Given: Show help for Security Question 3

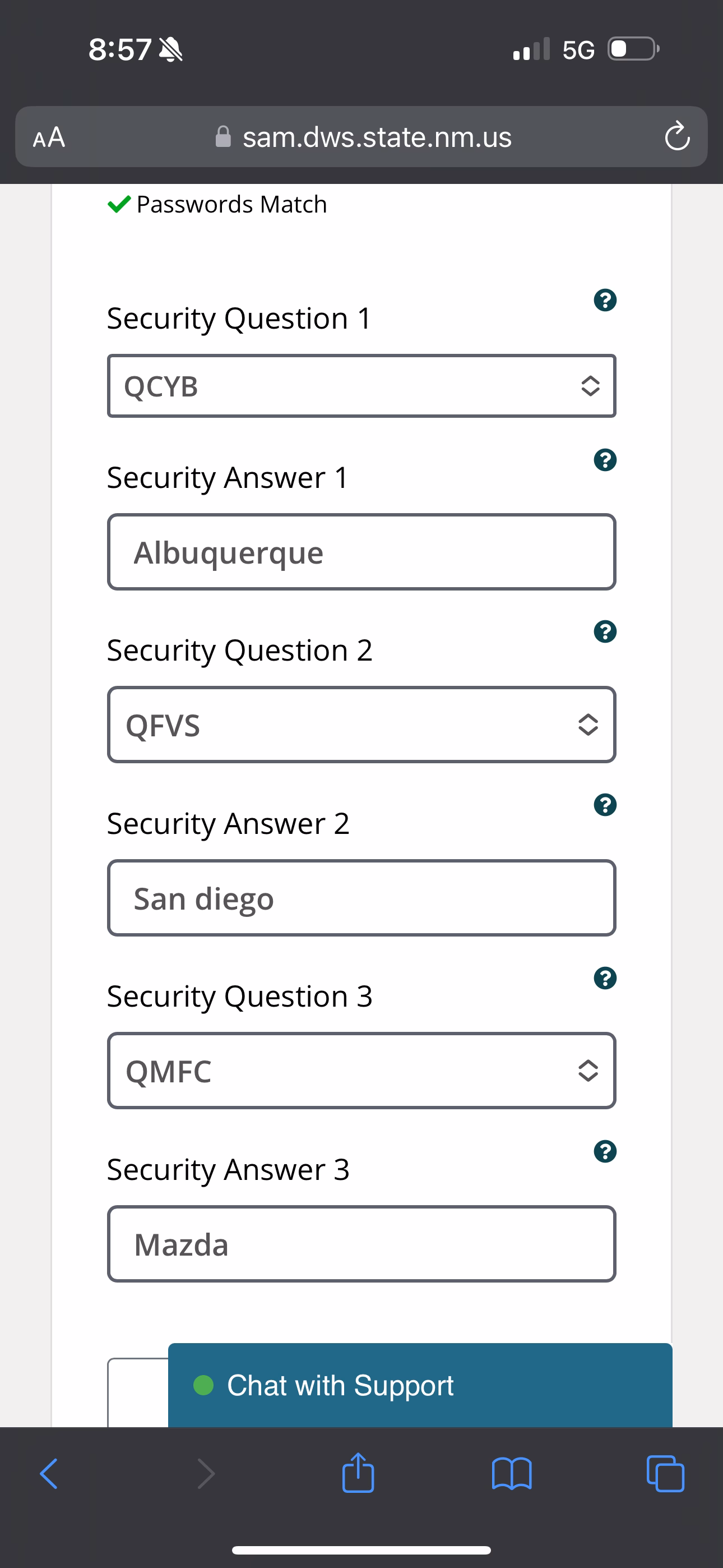Looking at the screenshot, I should click(x=605, y=978).
